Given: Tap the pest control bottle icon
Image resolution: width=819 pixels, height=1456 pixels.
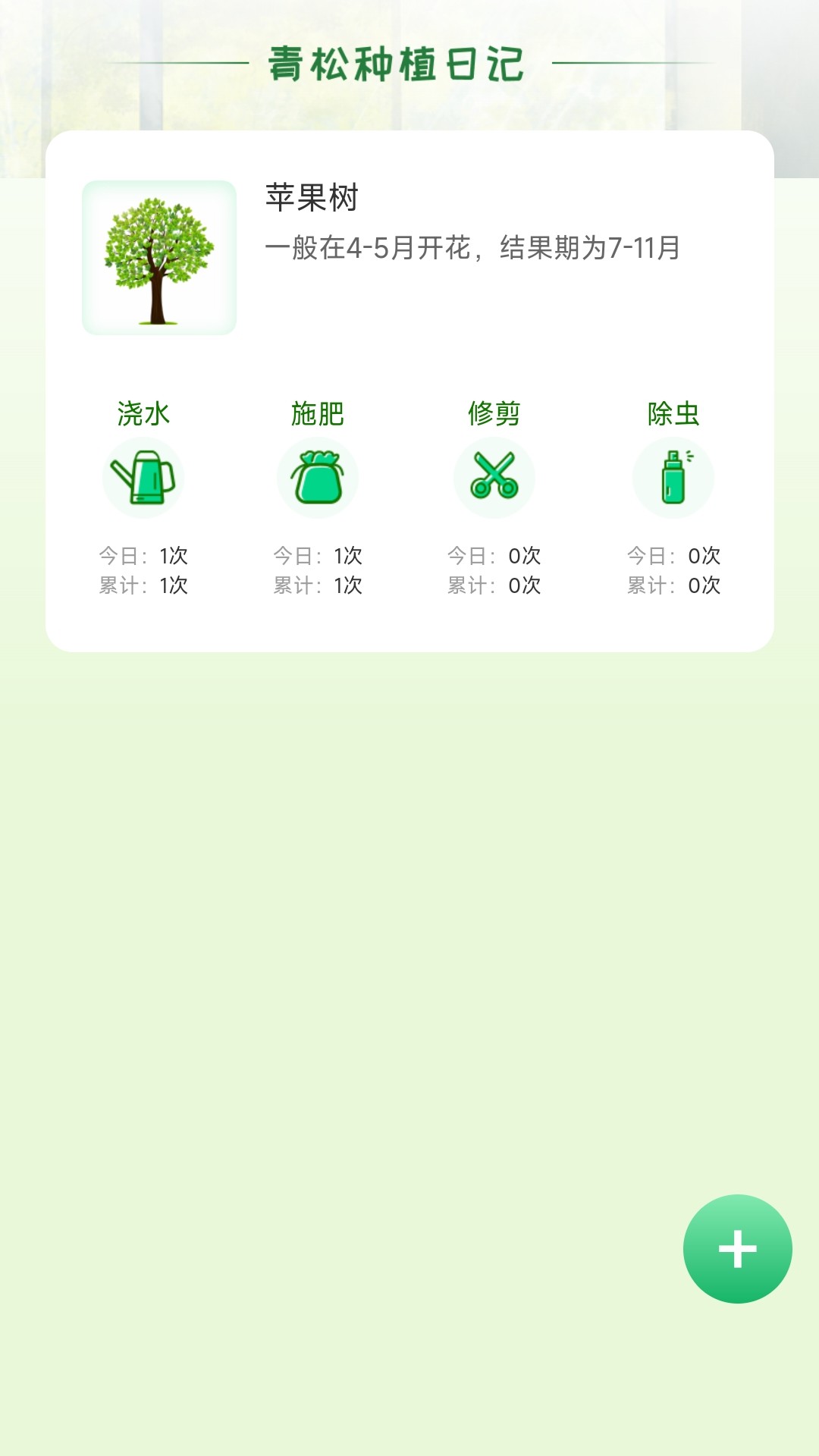Looking at the screenshot, I should (673, 477).
